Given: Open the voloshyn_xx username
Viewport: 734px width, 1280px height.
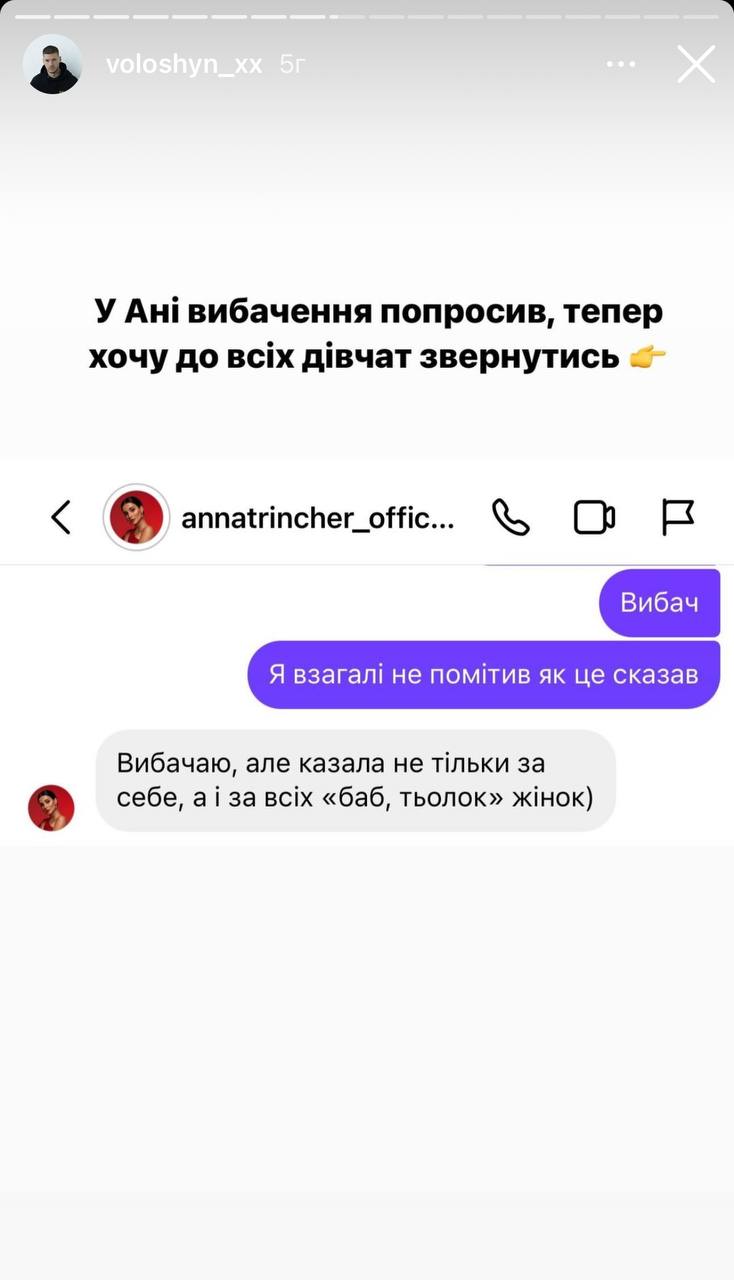Looking at the screenshot, I should click(x=183, y=64).
